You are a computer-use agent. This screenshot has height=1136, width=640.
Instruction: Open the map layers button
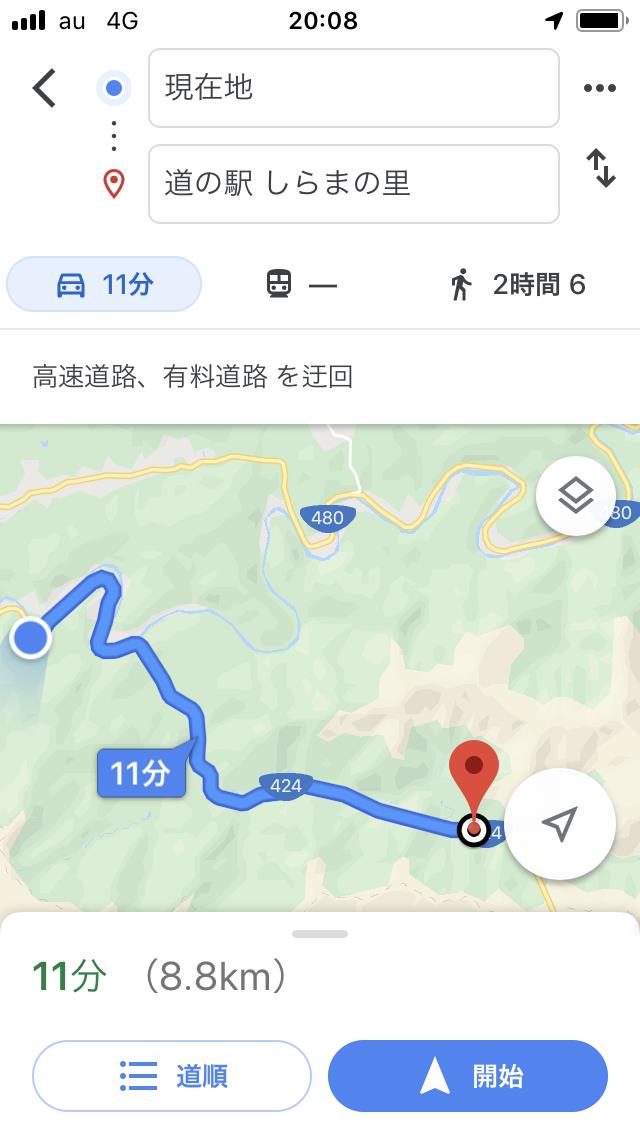575,495
